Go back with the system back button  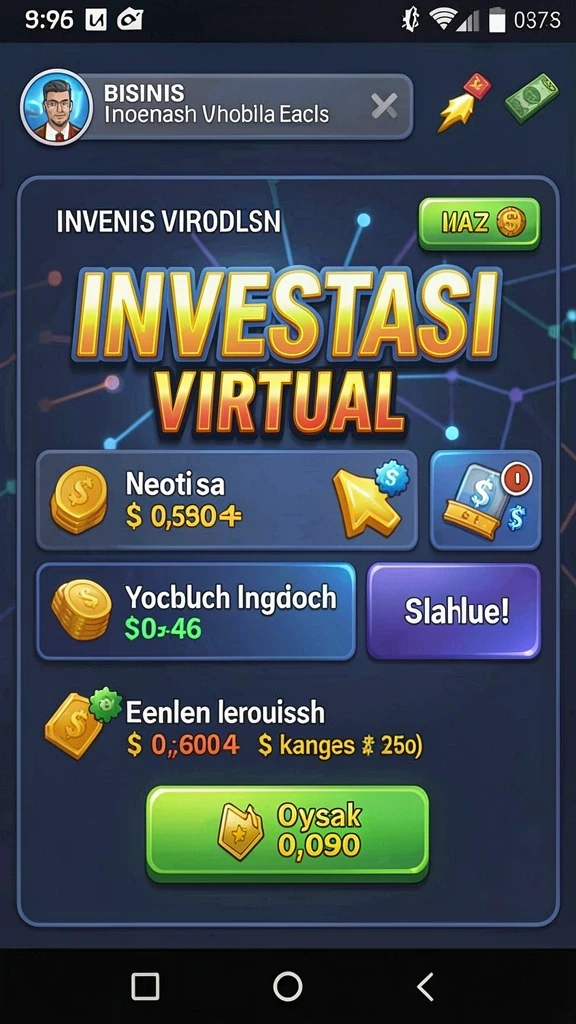tap(425, 986)
